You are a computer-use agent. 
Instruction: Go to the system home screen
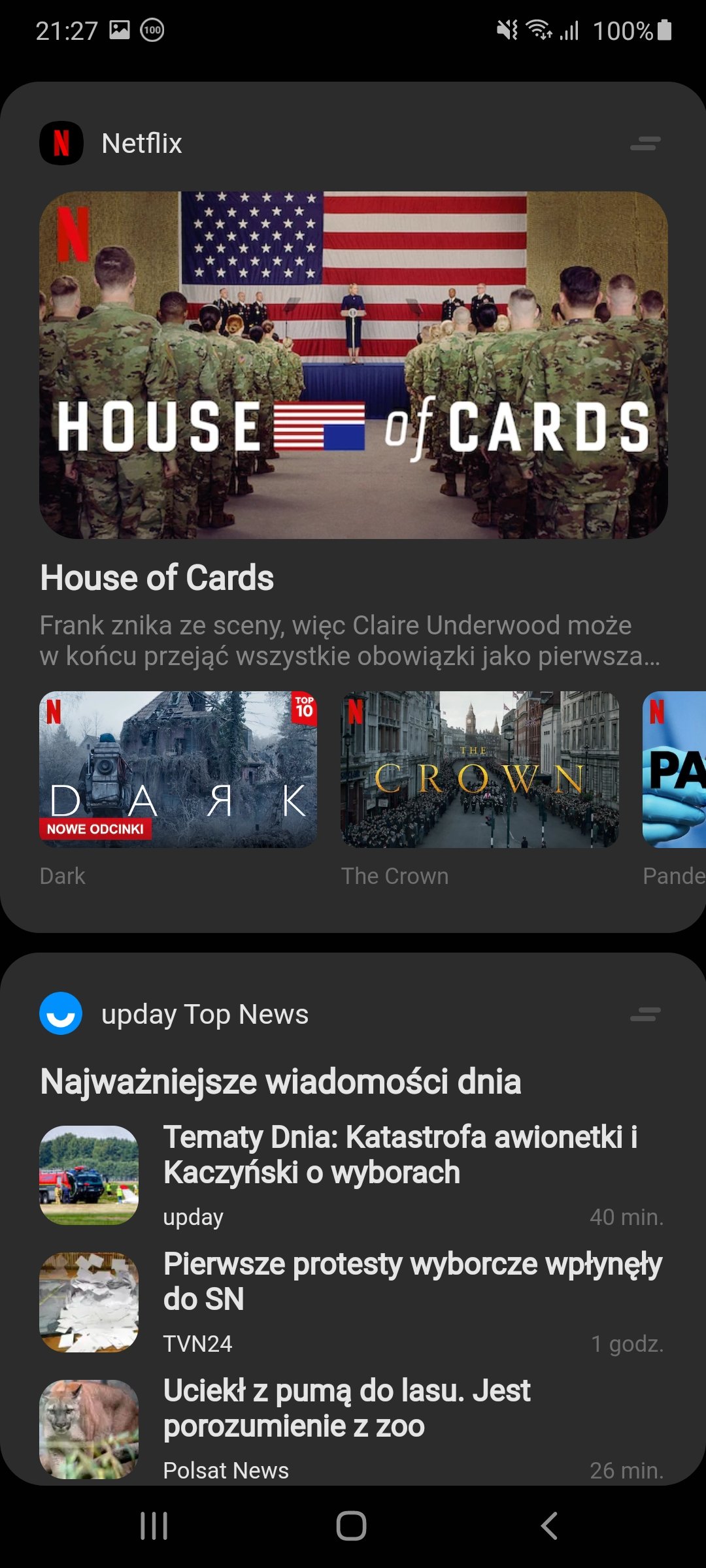pyautogui.click(x=351, y=1526)
